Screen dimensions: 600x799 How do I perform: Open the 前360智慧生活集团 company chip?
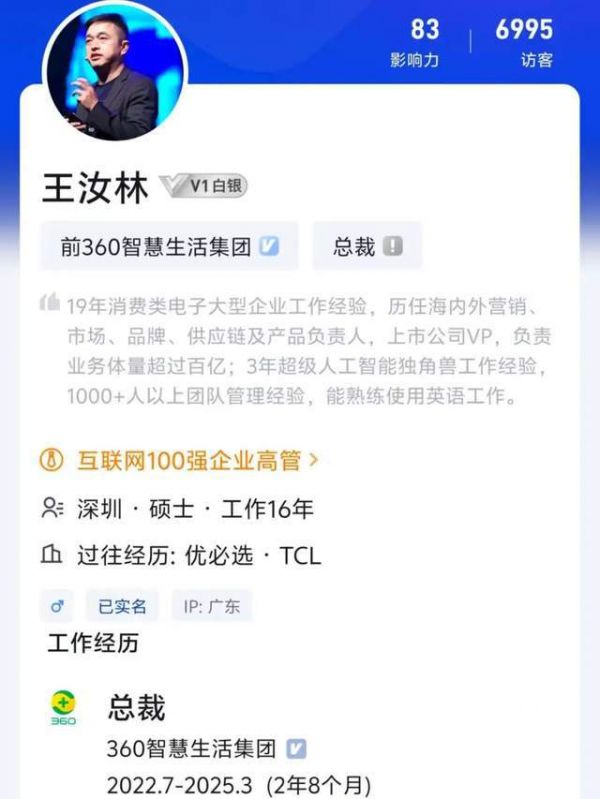click(x=169, y=246)
